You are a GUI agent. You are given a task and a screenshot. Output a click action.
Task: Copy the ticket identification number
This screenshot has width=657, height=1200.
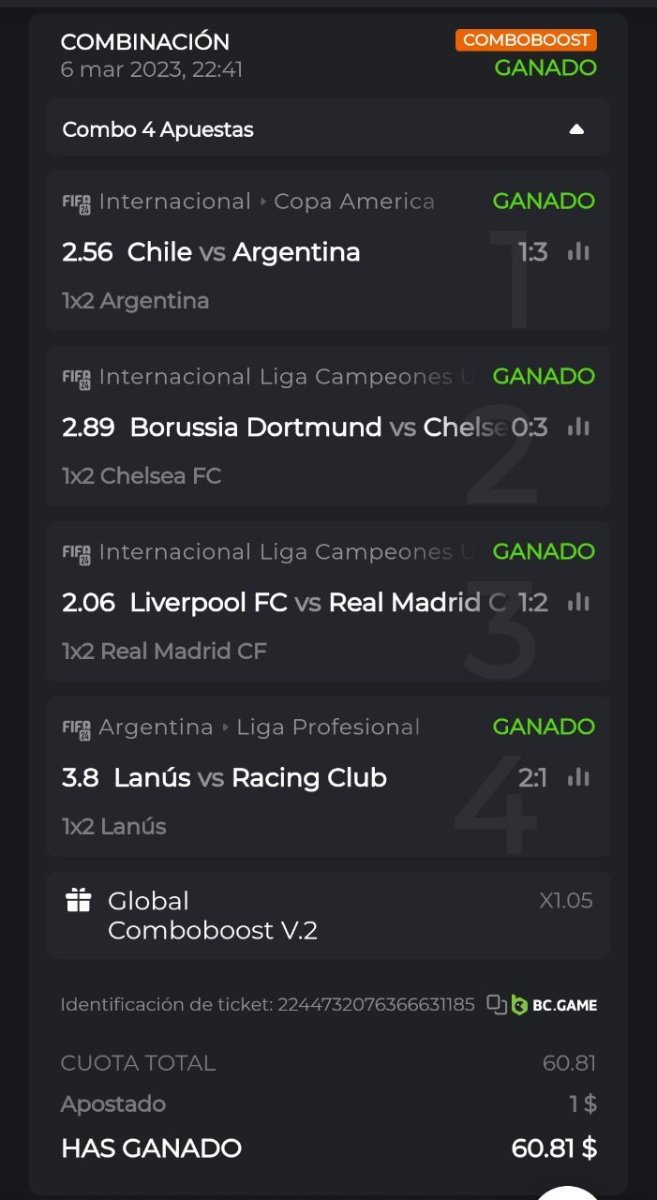pyautogui.click(x=496, y=1005)
